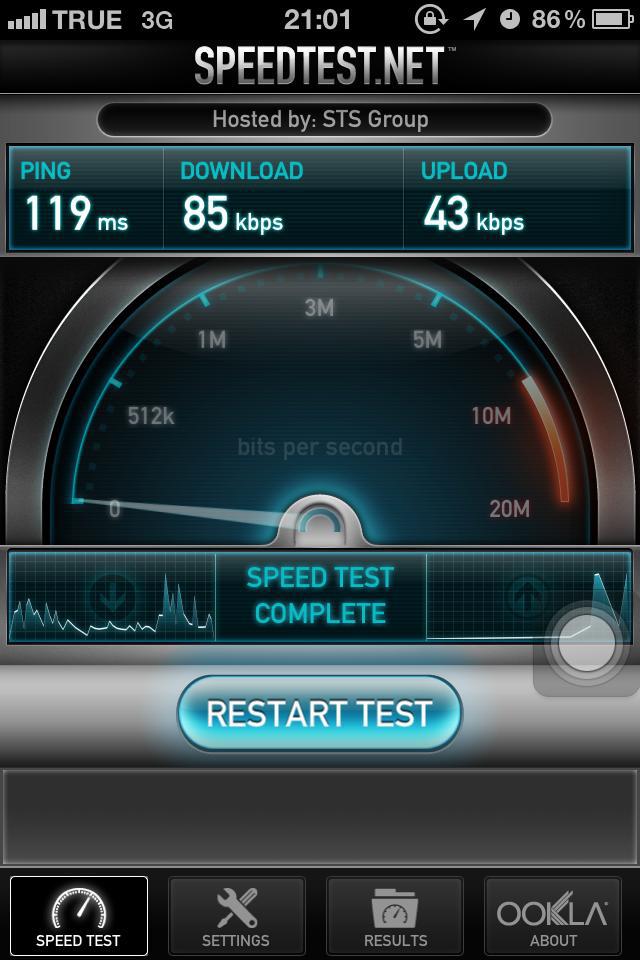Open the Results tab
Screen dimensions: 640x960
[395, 916]
